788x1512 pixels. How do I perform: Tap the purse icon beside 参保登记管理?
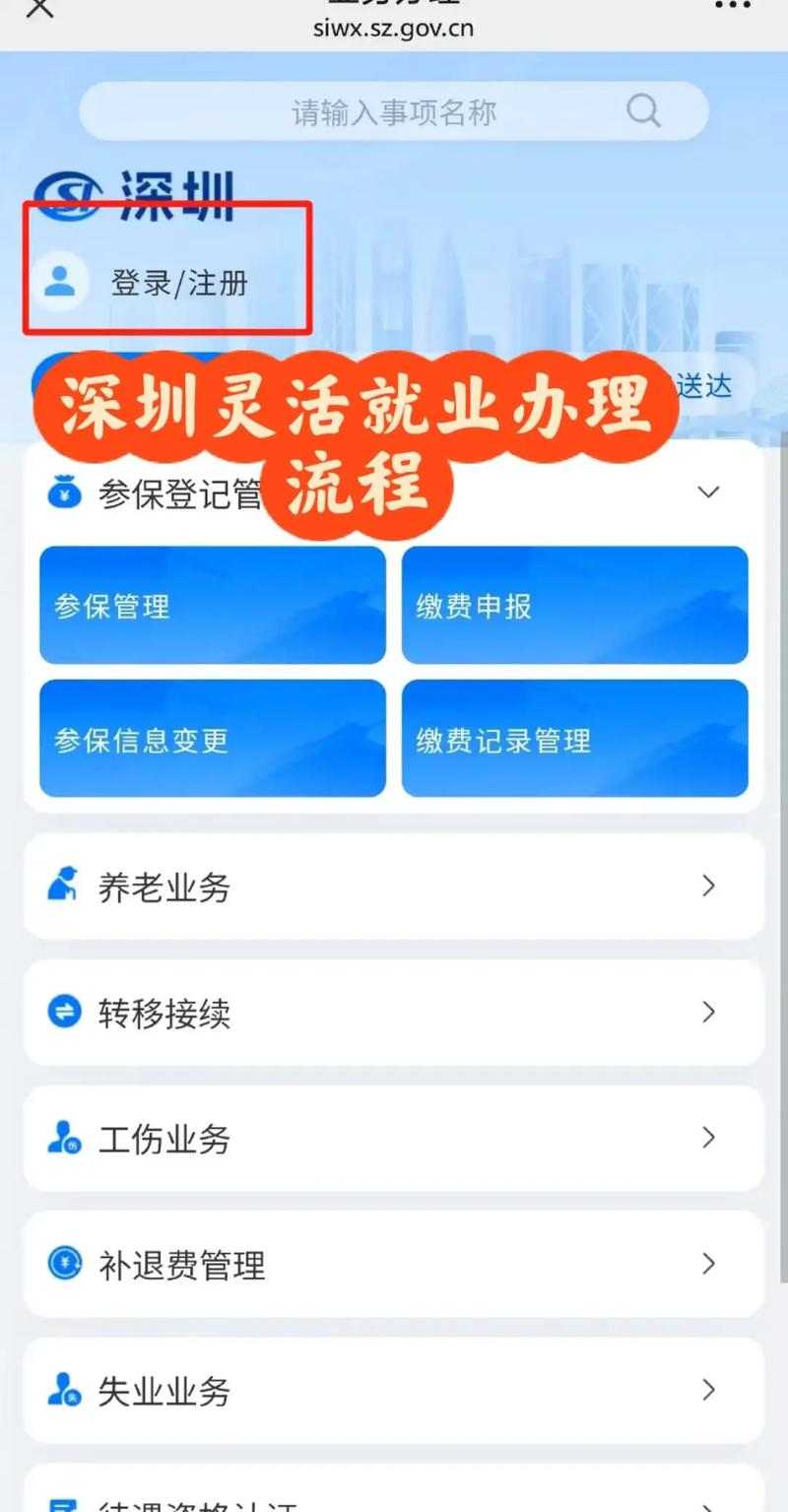(61, 491)
